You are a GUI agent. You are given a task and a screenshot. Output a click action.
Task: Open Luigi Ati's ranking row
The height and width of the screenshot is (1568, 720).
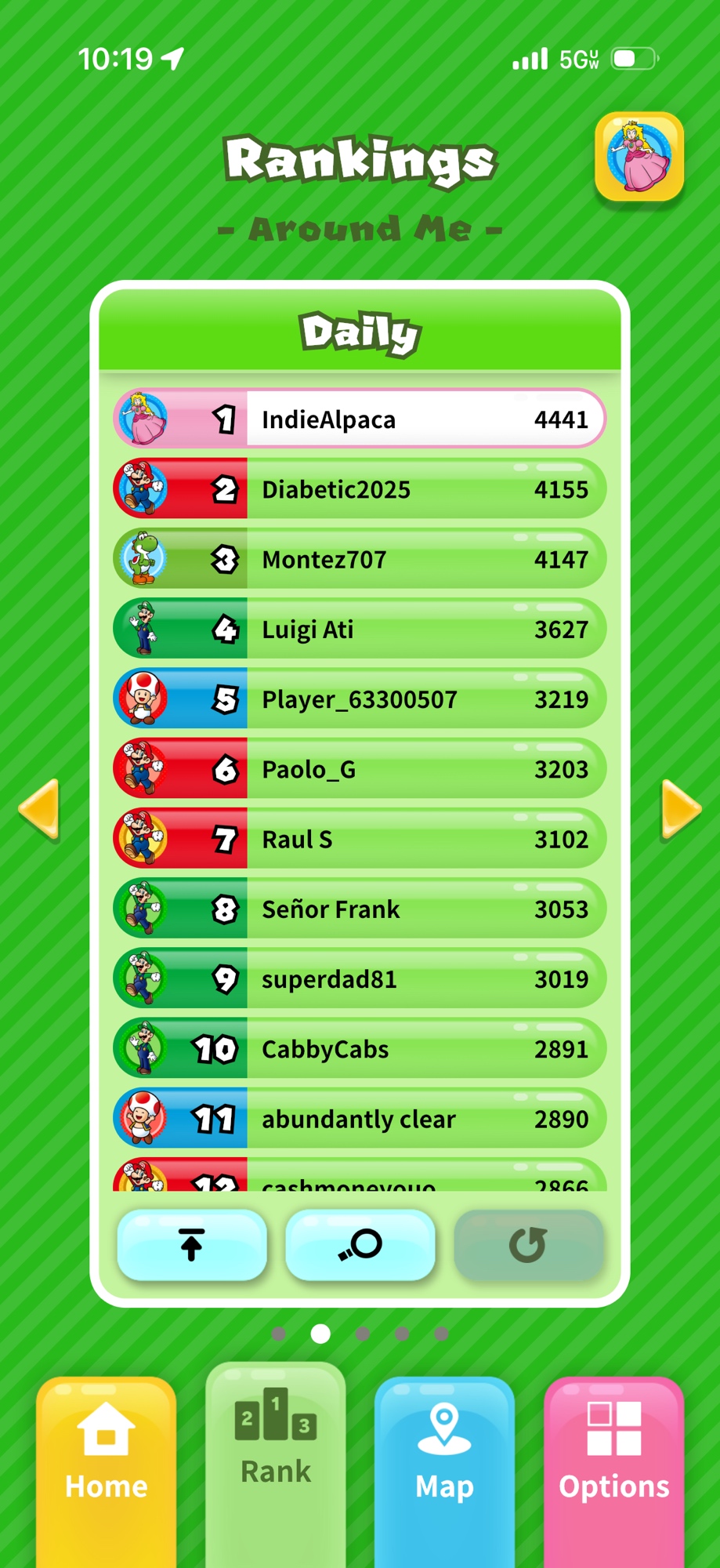point(360,629)
